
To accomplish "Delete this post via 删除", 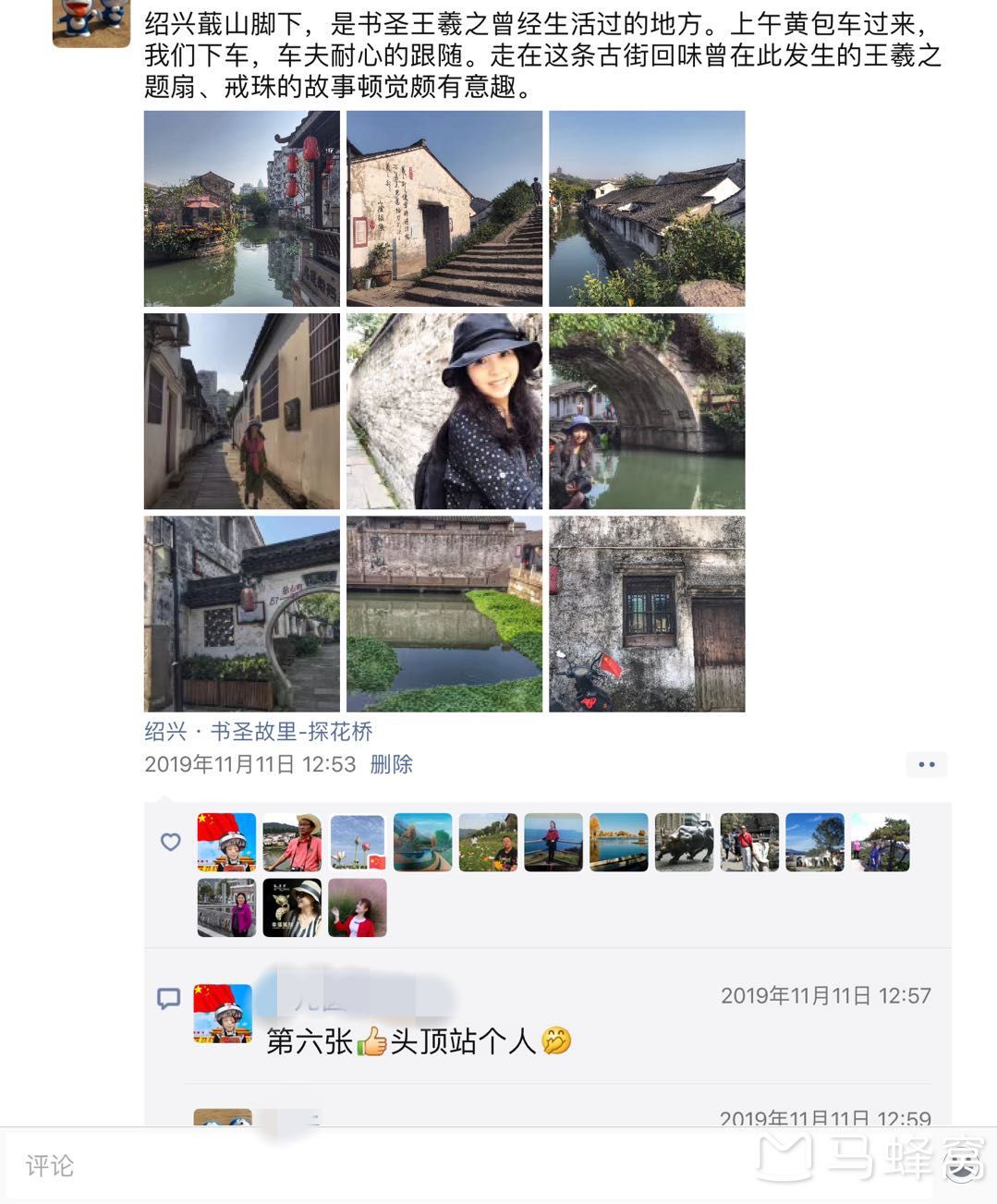I will pyautogui.click(x=391, y=764).
